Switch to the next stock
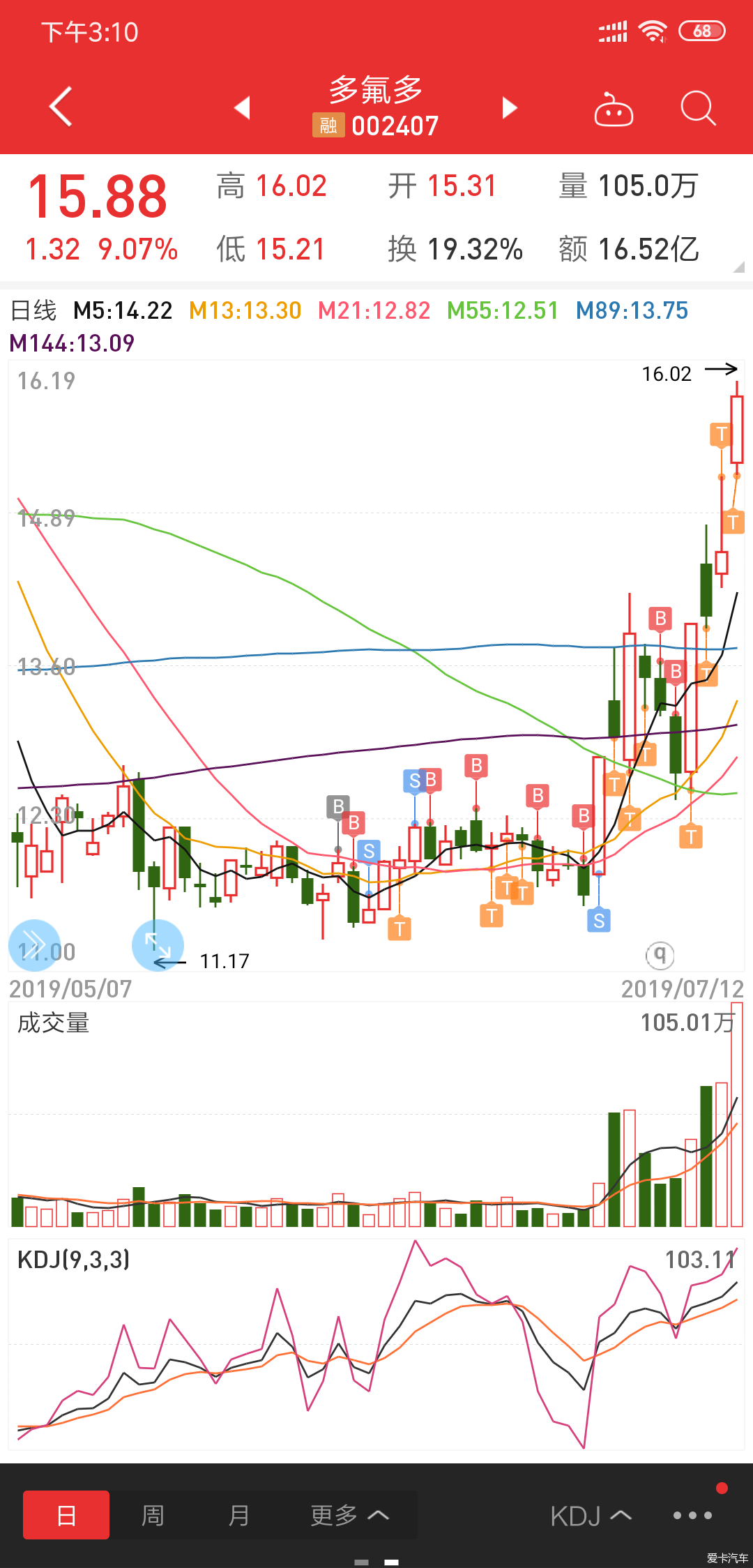The image size is (753, 1568). click(x=510, y=107)
